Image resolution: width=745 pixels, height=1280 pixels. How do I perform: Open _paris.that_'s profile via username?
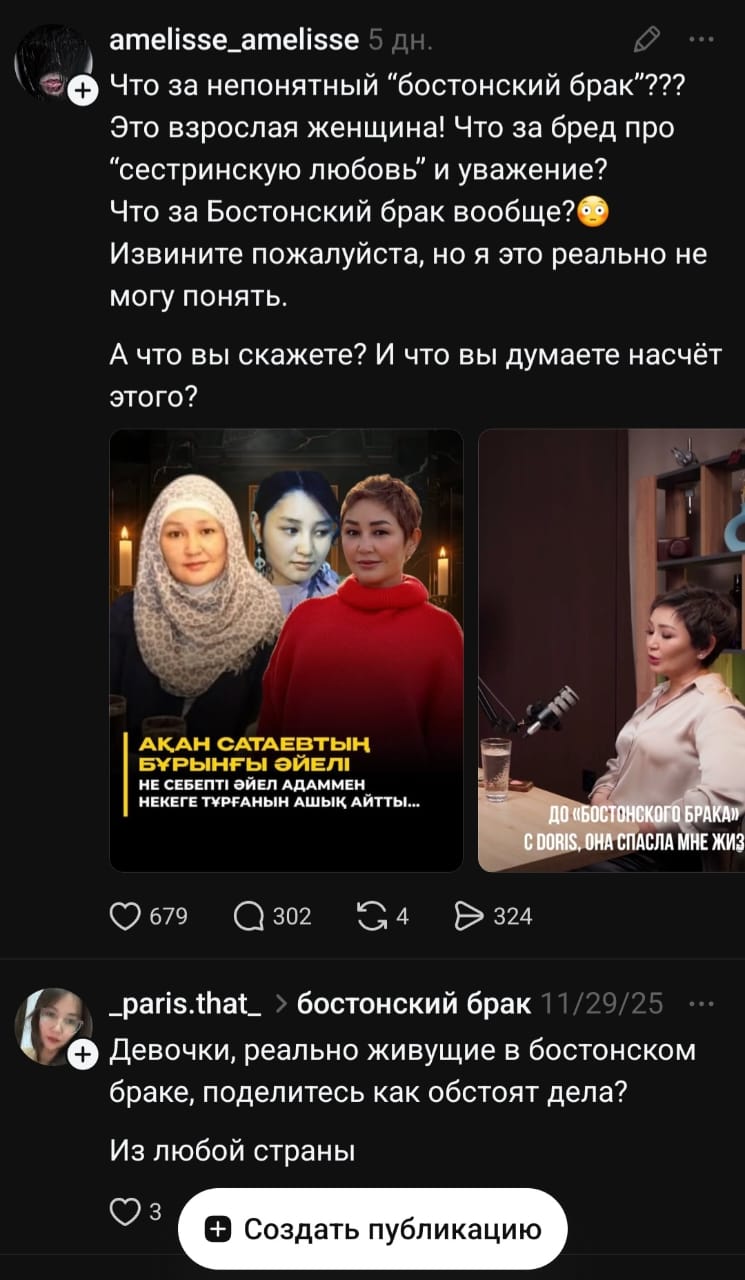(x=185, y=1004)
